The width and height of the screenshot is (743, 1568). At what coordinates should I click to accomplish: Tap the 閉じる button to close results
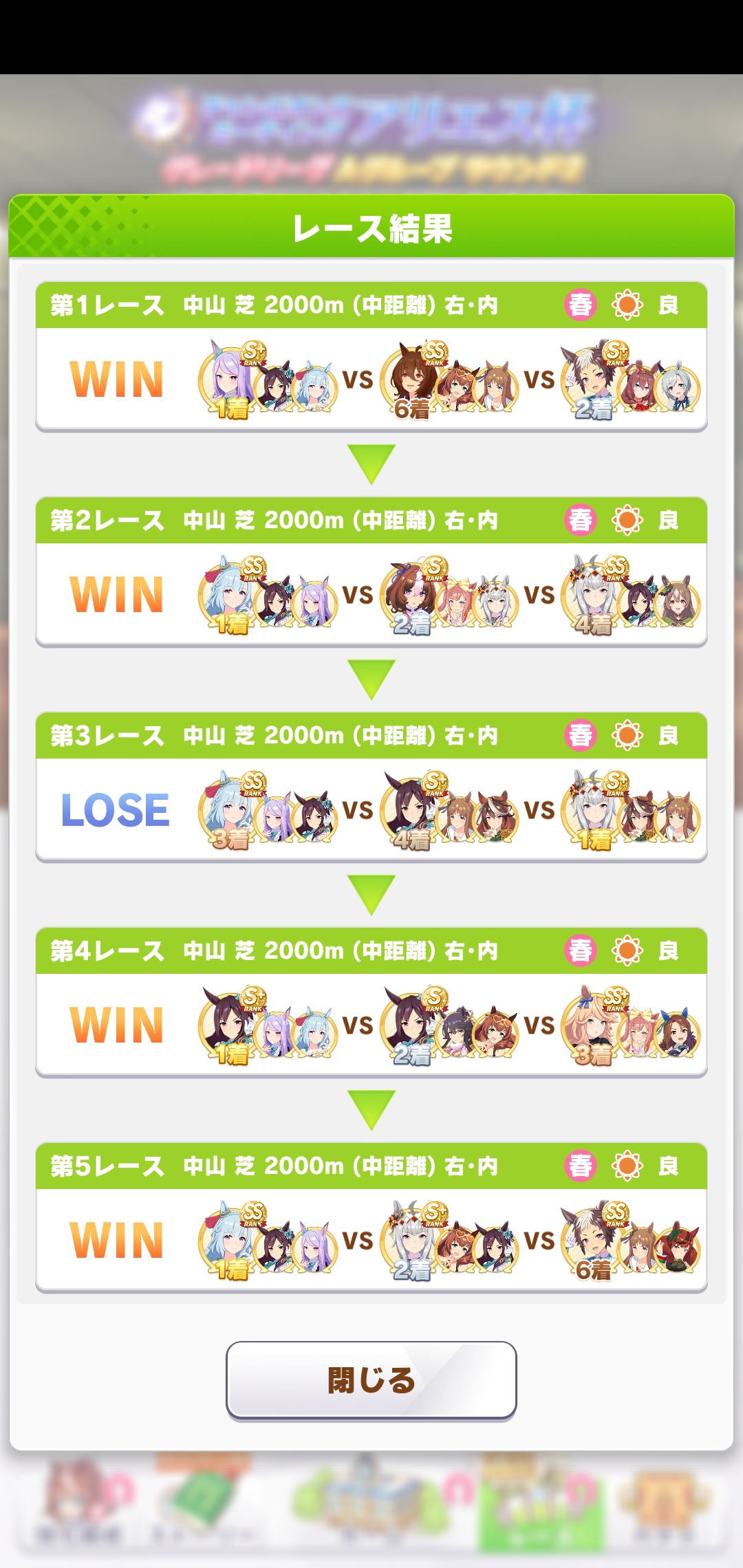(x=371, y=1380)
